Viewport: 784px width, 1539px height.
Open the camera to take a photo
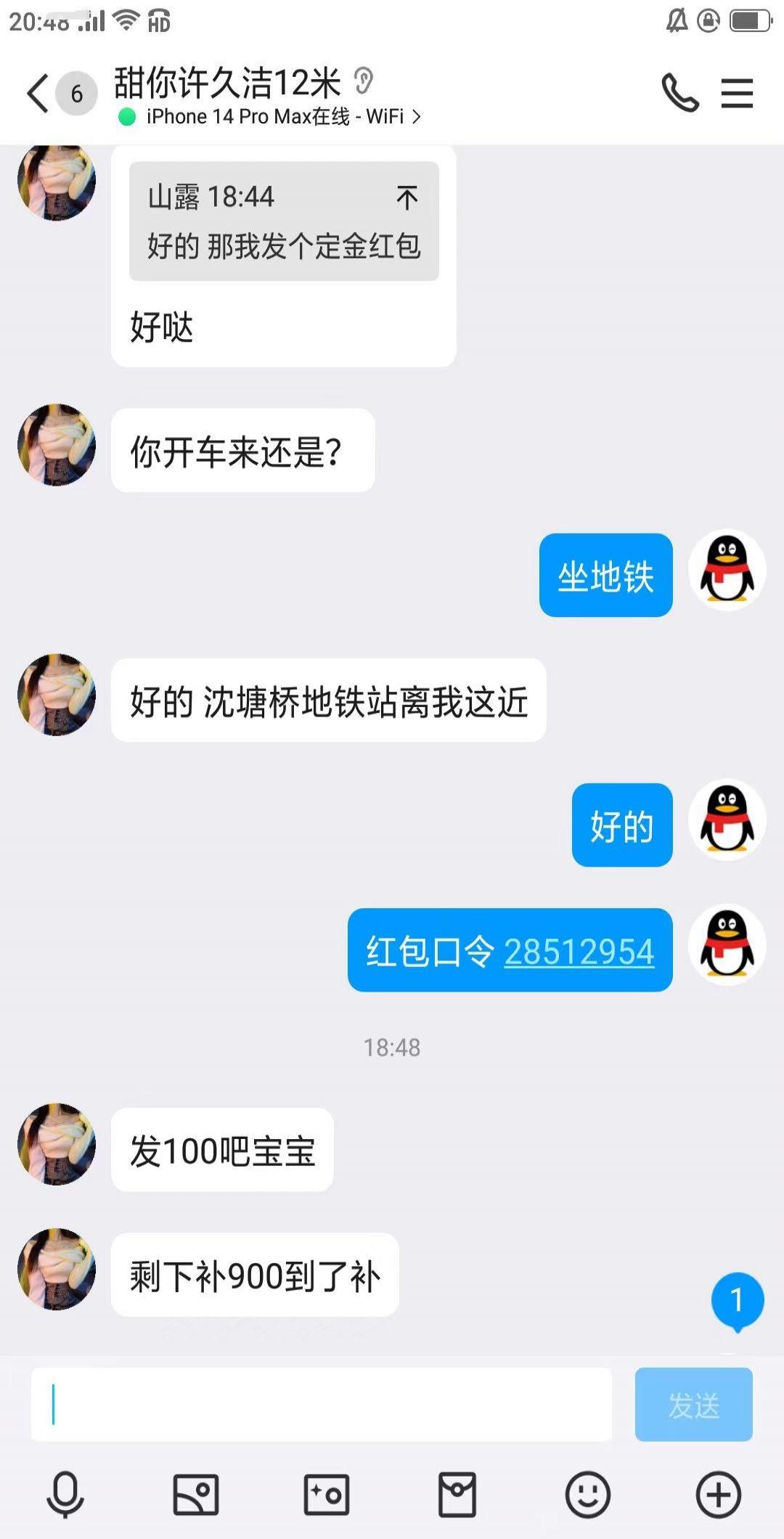coord(327,1495)
